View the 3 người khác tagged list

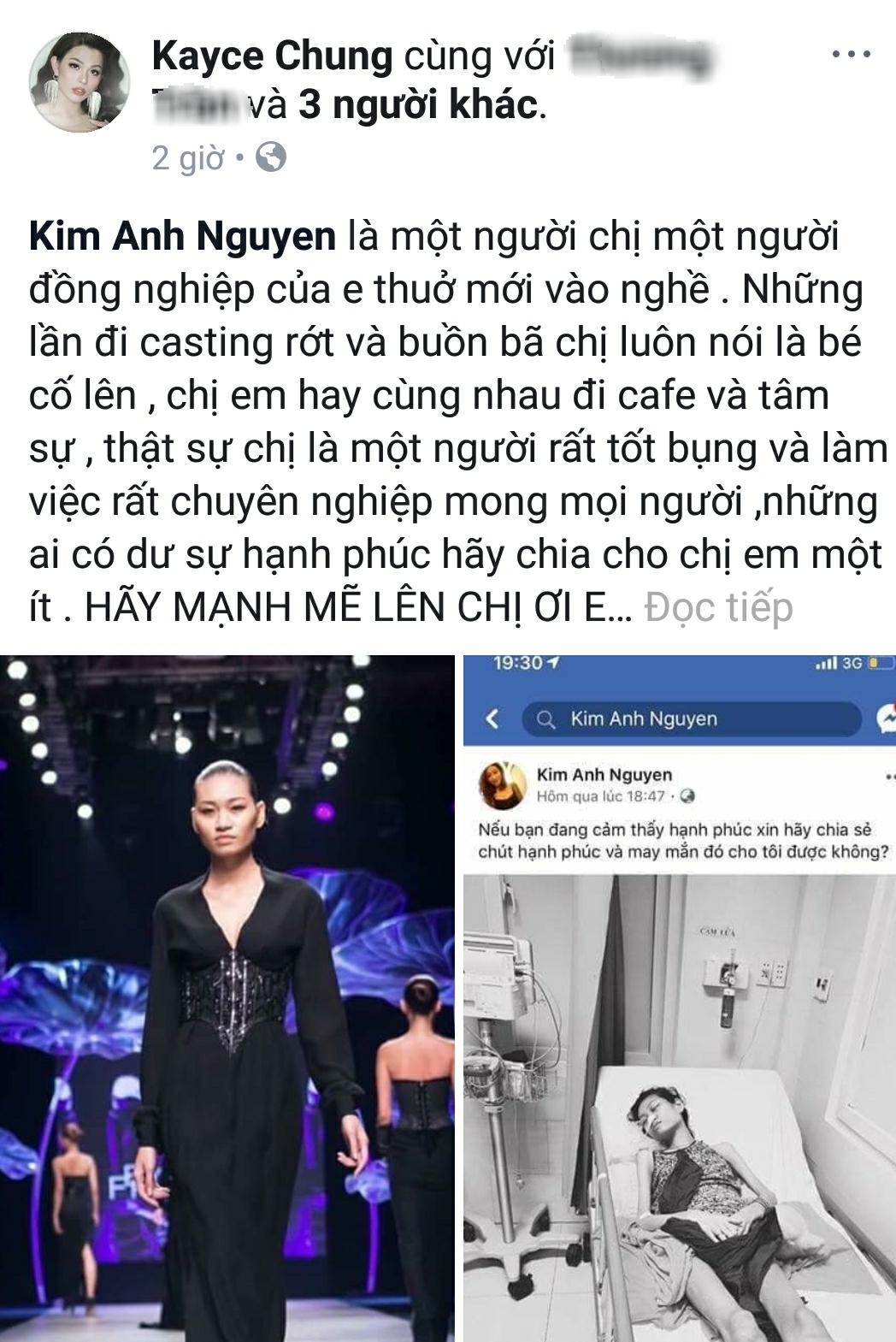(x=419, y=106)
